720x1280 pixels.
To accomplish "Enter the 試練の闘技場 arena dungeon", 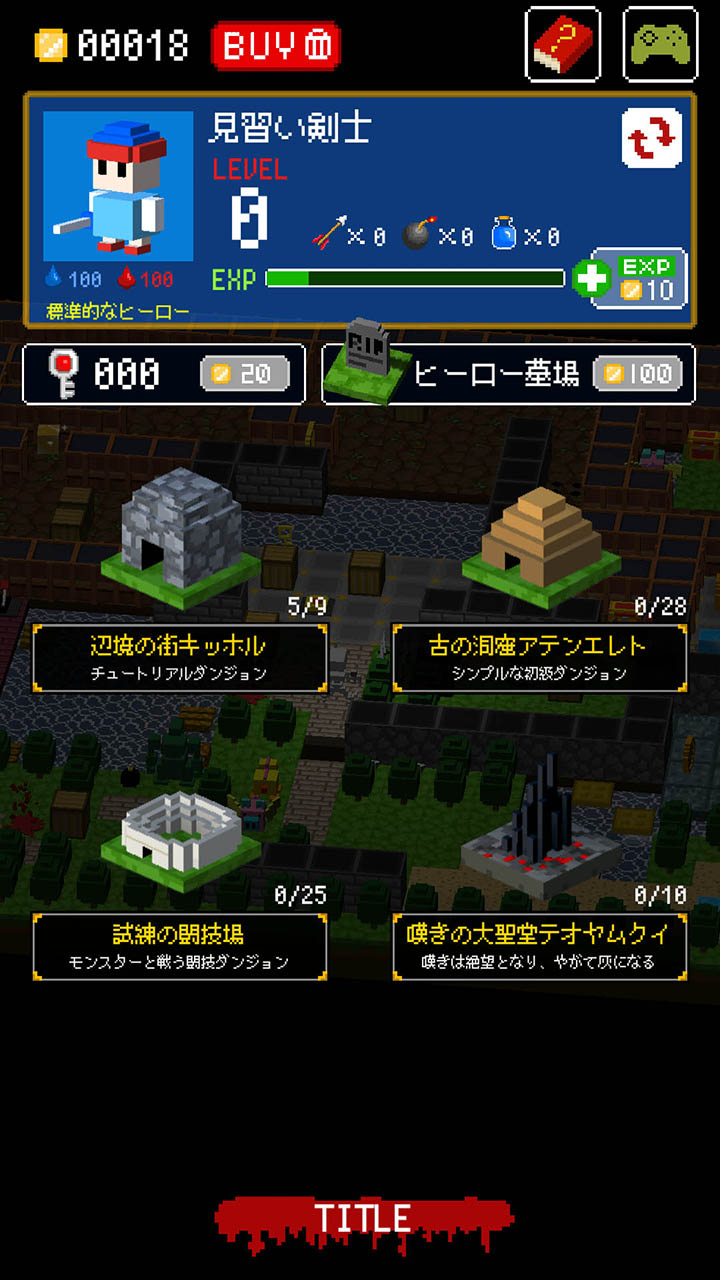I will [180, 946].
